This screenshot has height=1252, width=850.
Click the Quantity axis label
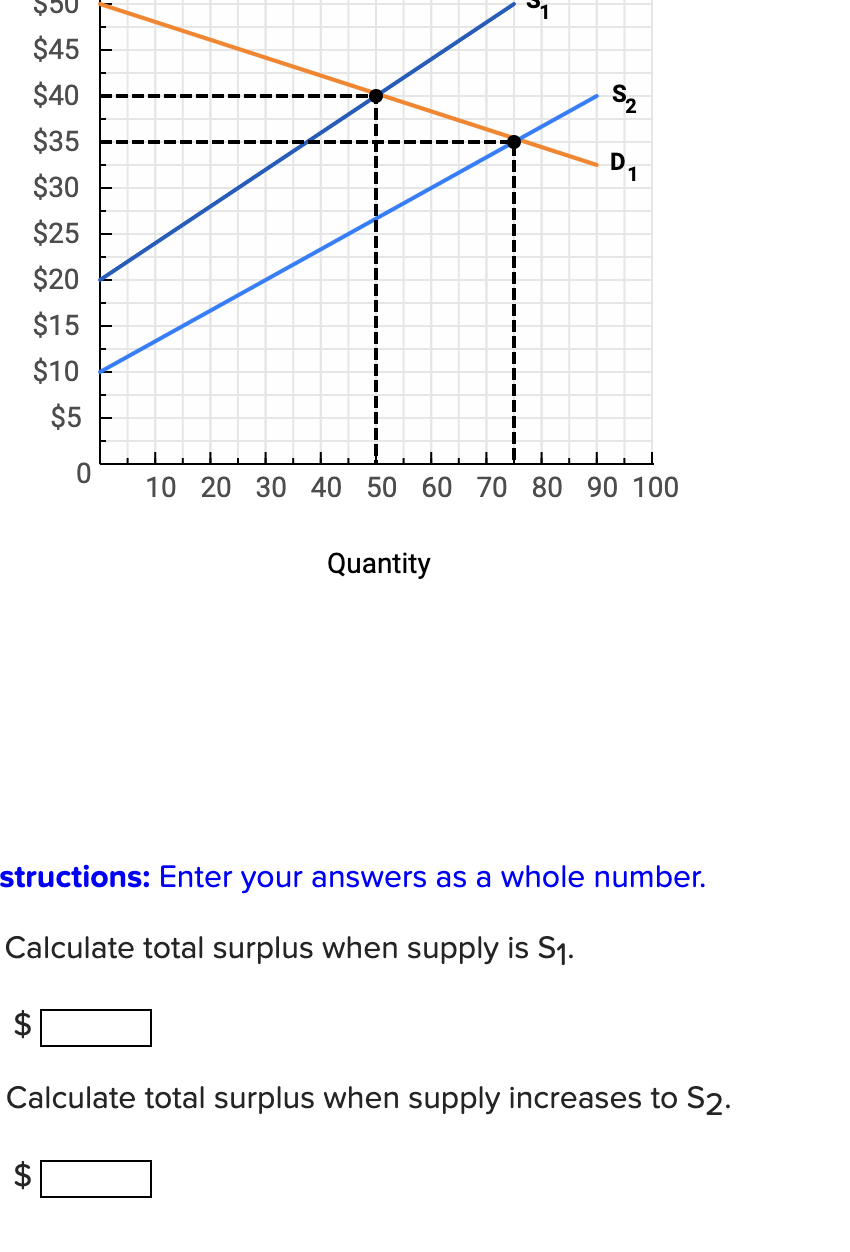point(379,563)
